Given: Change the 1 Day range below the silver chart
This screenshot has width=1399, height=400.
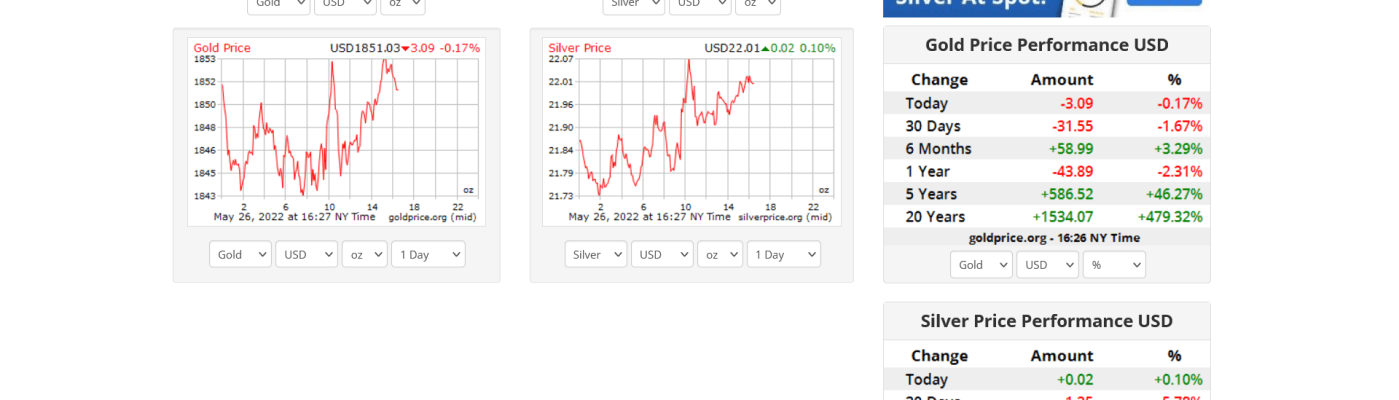Looking at the screenshot, I should point(783,254).
